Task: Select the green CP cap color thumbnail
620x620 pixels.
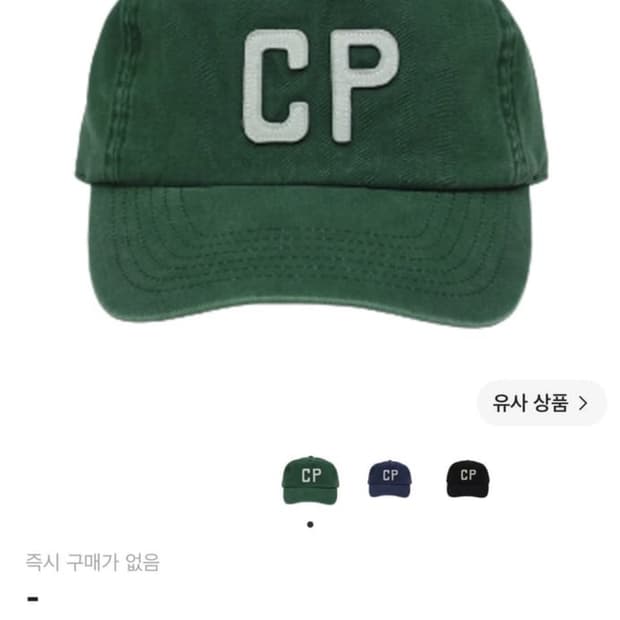Action: (310, 480)
